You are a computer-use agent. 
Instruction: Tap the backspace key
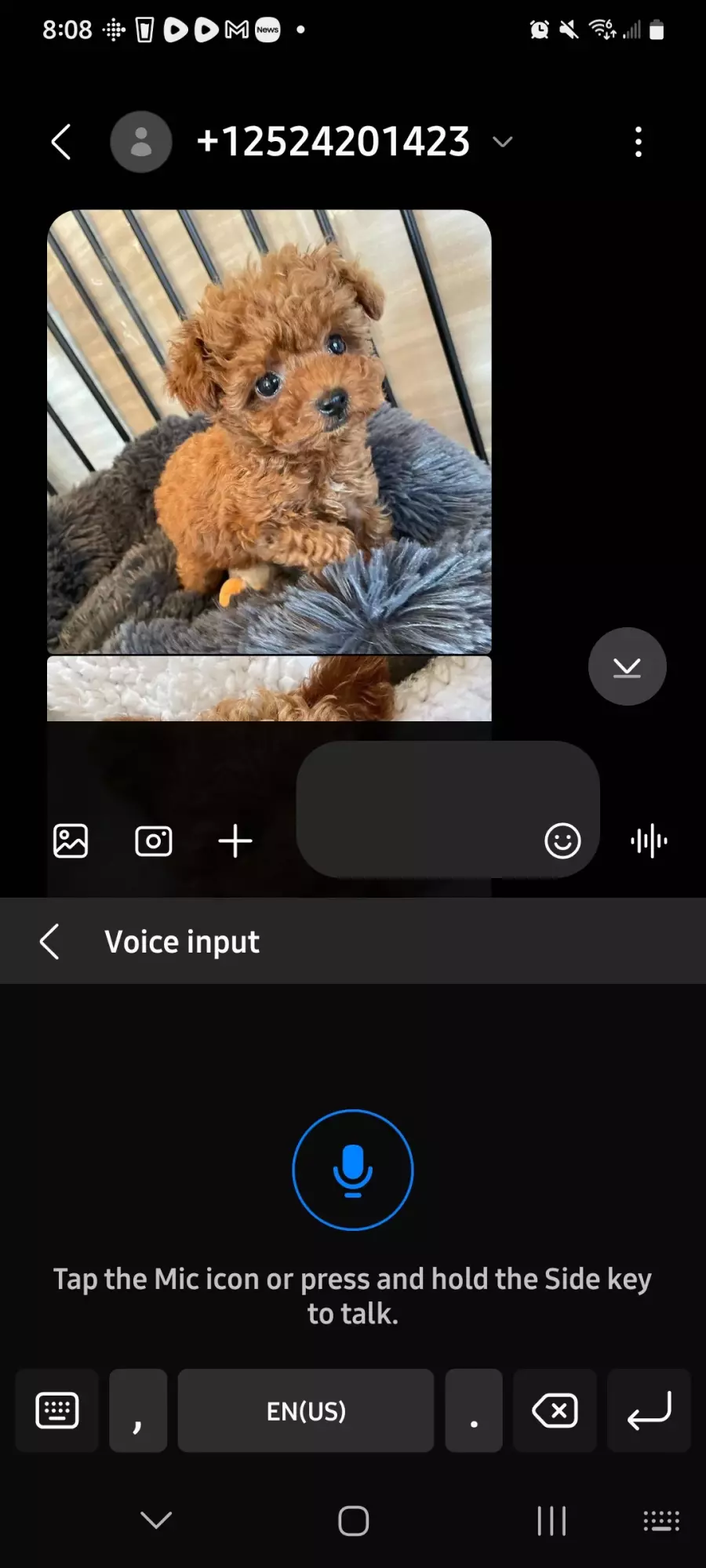(x=555, y=1410)
